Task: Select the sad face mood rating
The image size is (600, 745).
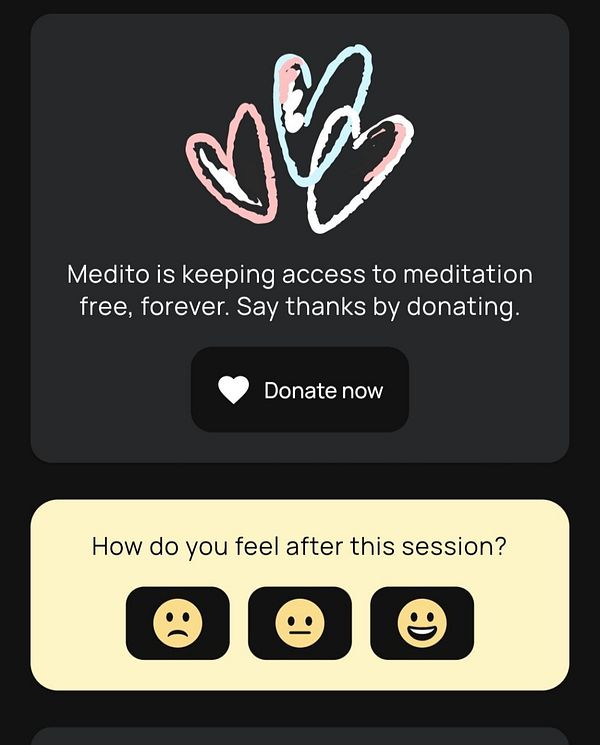Action: point(178,623)
